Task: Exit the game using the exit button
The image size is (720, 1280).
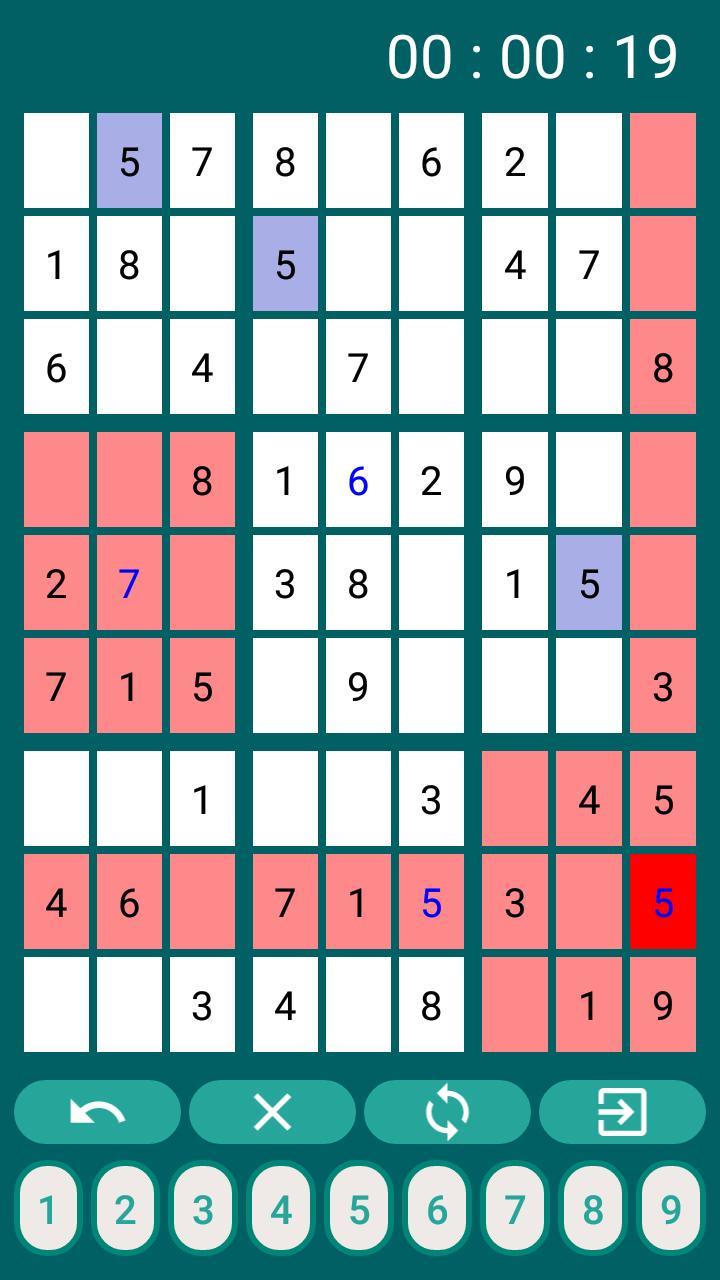Action: 622,1111
